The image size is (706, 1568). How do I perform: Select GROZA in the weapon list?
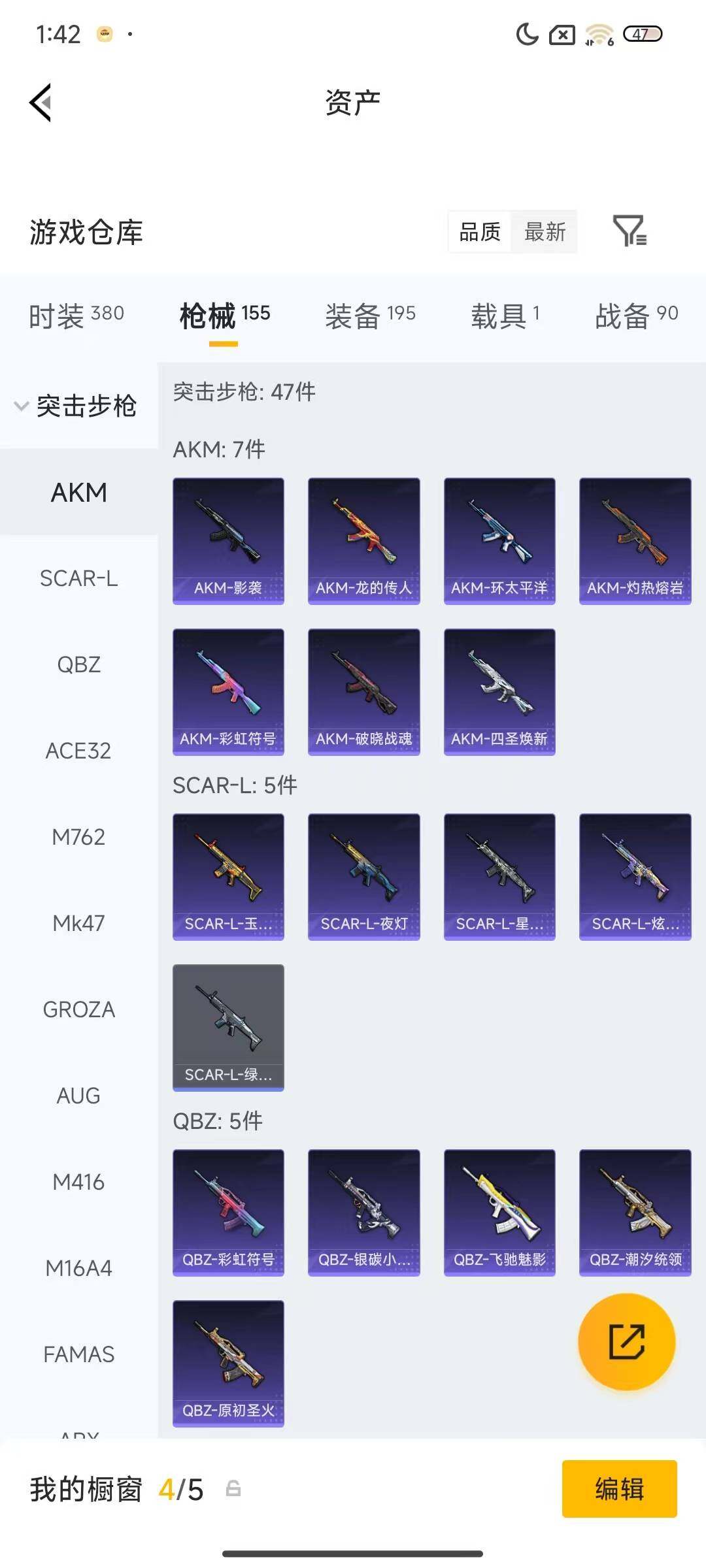[x=78, y=1009]
